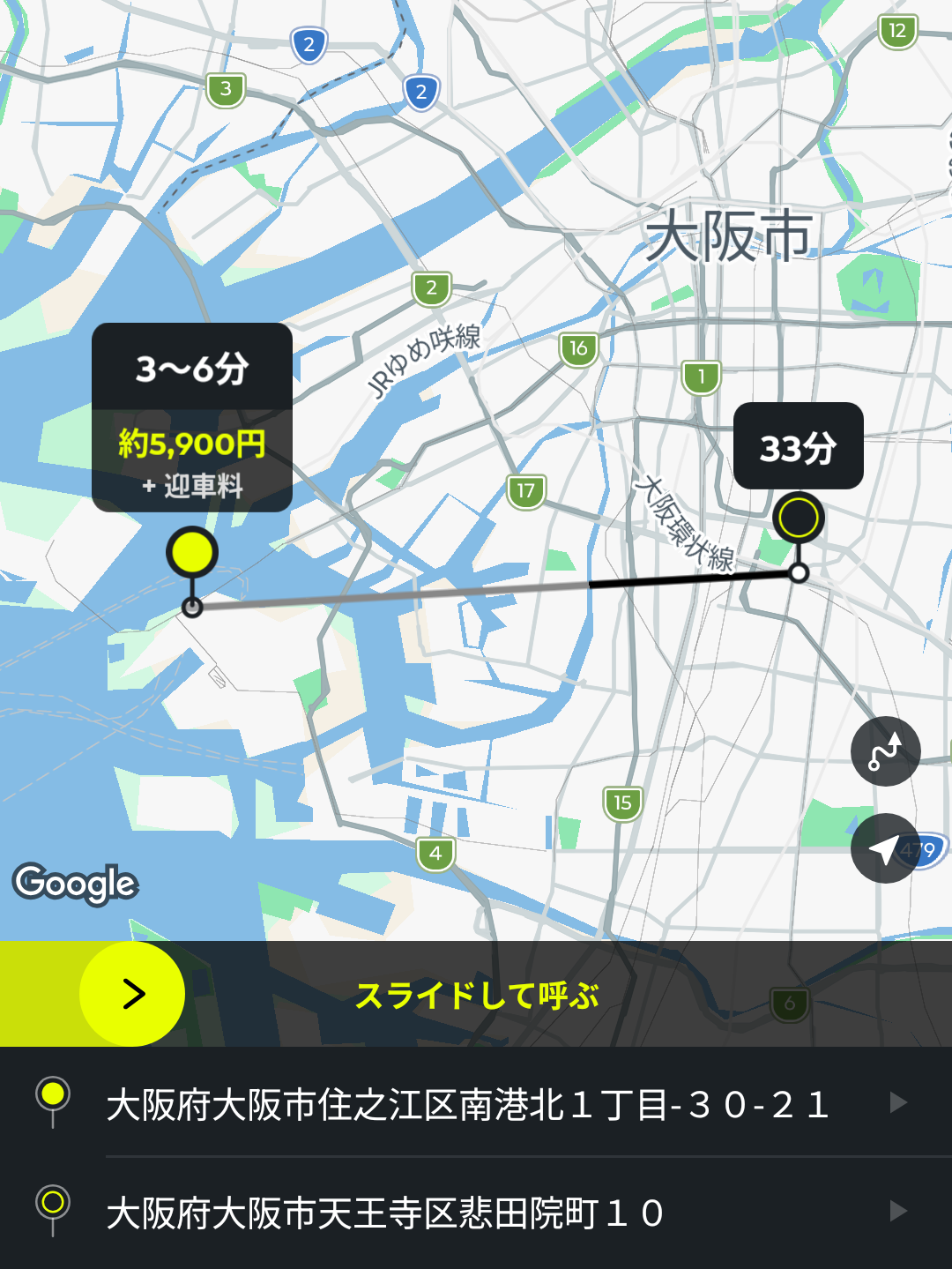Viewport: 952px width, 1269px height.
Task: Tap the yellow pickup pin on map
Action: click(x=192, y=554)
